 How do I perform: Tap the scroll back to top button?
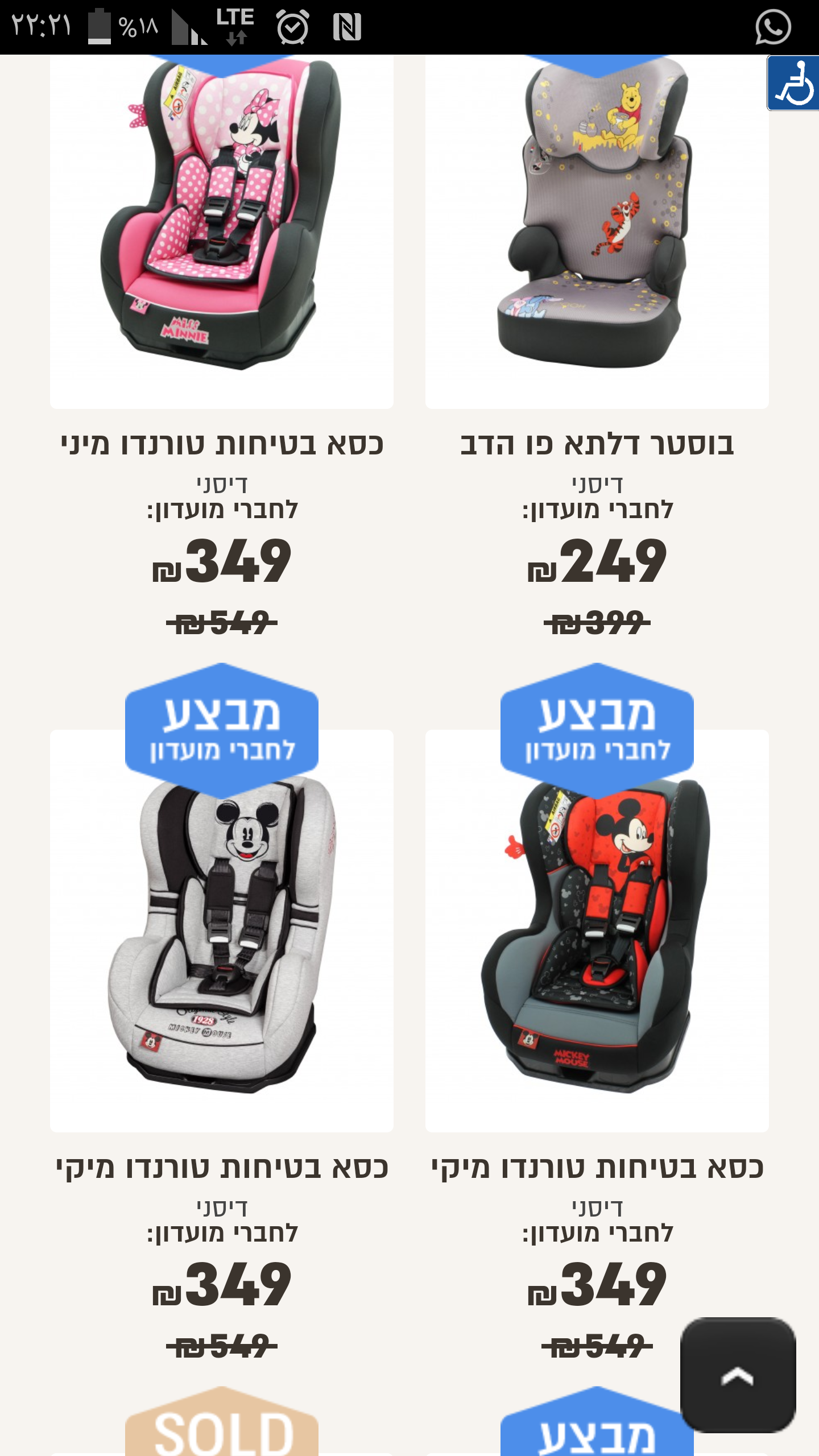tap(738, 1375)
